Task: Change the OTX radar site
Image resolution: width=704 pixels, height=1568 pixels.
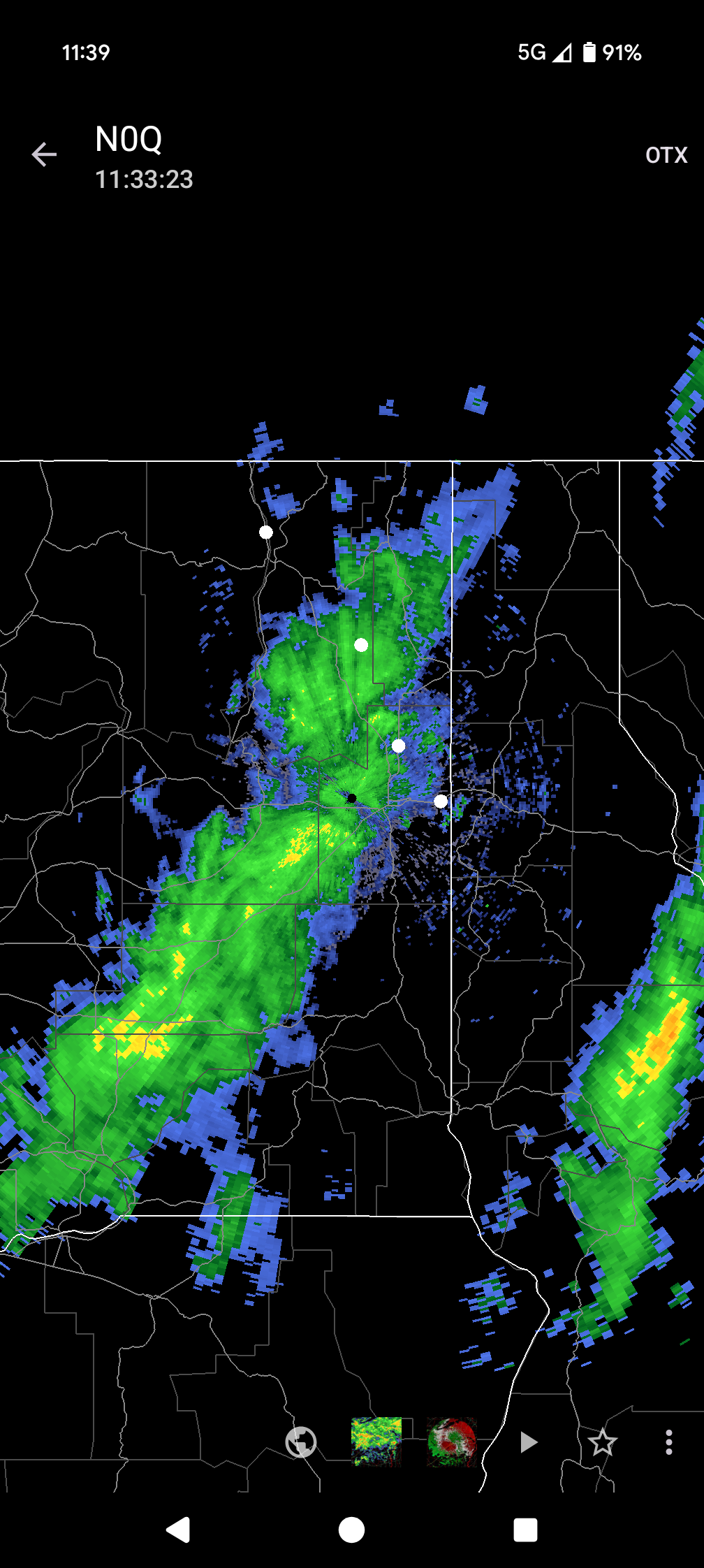Action: (666, 155)
